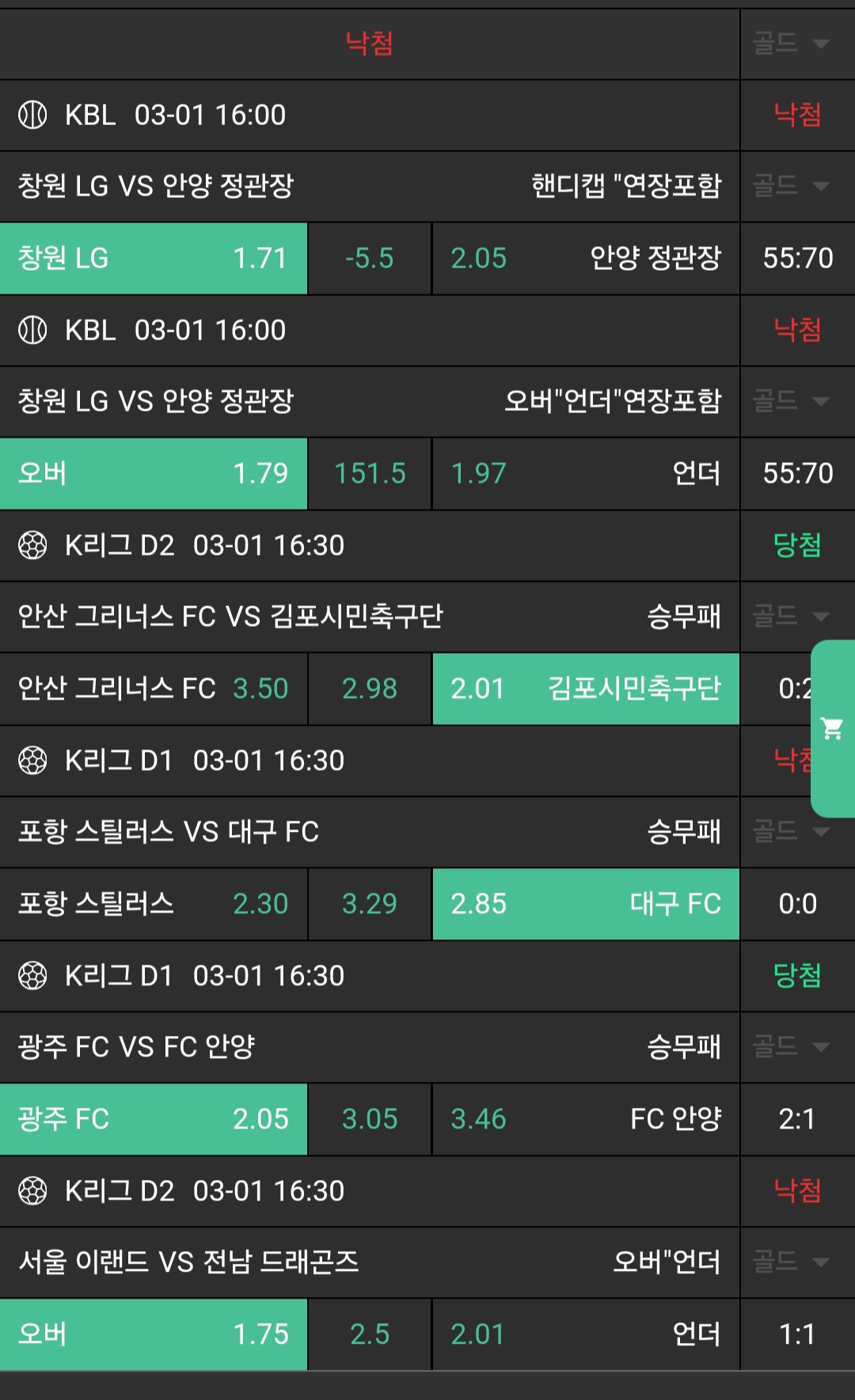
Task: Select 창원 LG handicap odds 1.71
Action: 154,258
